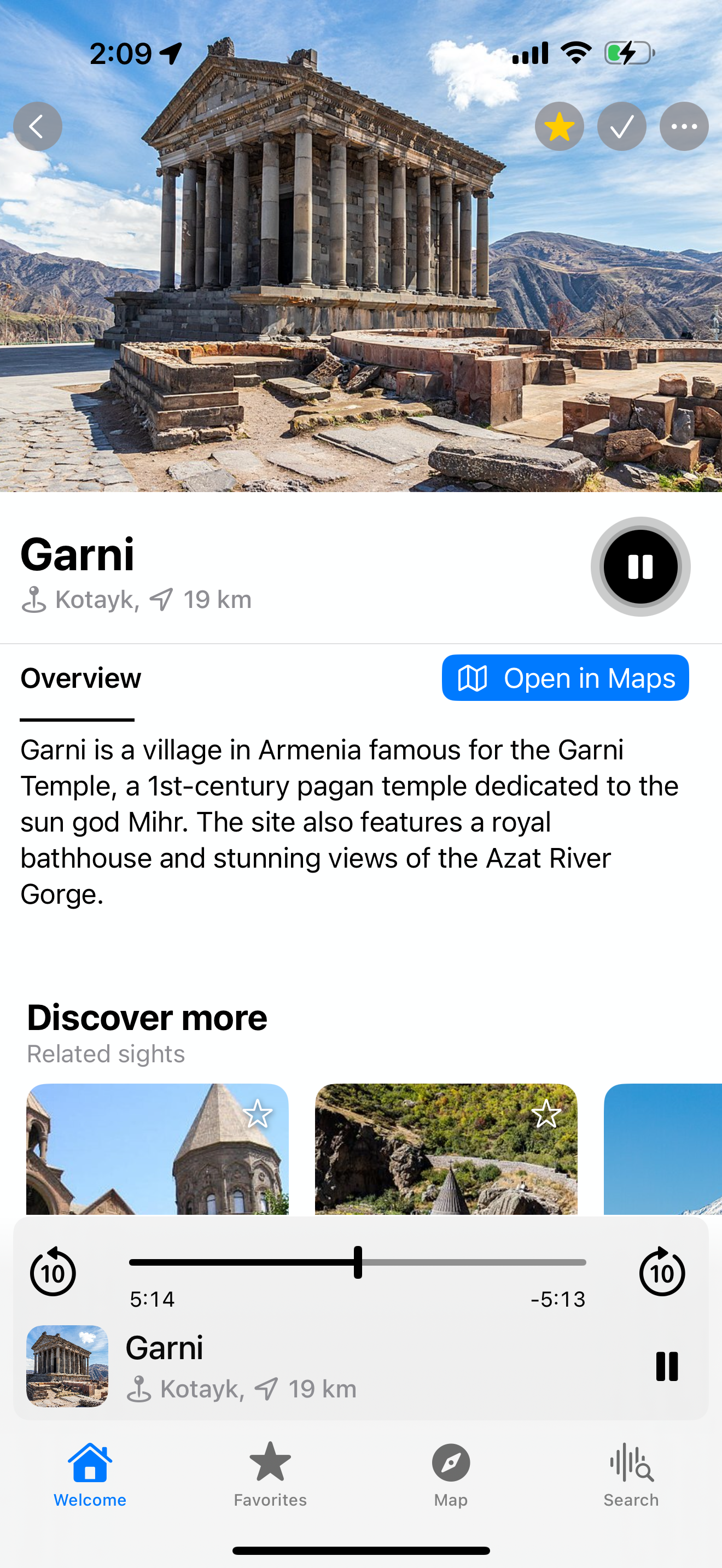This screenshot has width=722, height=1568.
Task: Go back using the arrow icon
Action: tap(38, 127)
